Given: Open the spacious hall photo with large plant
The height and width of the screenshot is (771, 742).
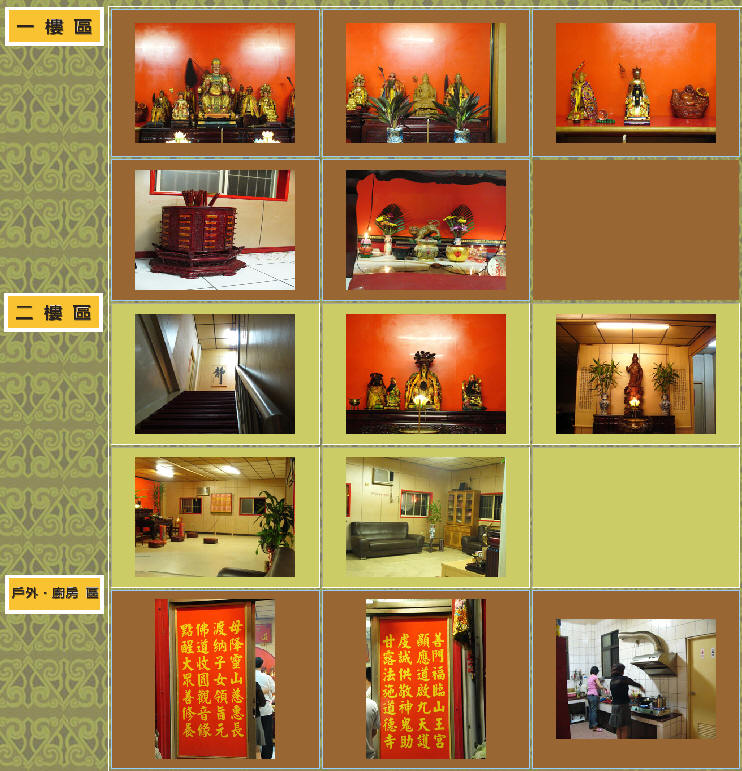Looking at the screenshot, I should (x=215, y=517).
